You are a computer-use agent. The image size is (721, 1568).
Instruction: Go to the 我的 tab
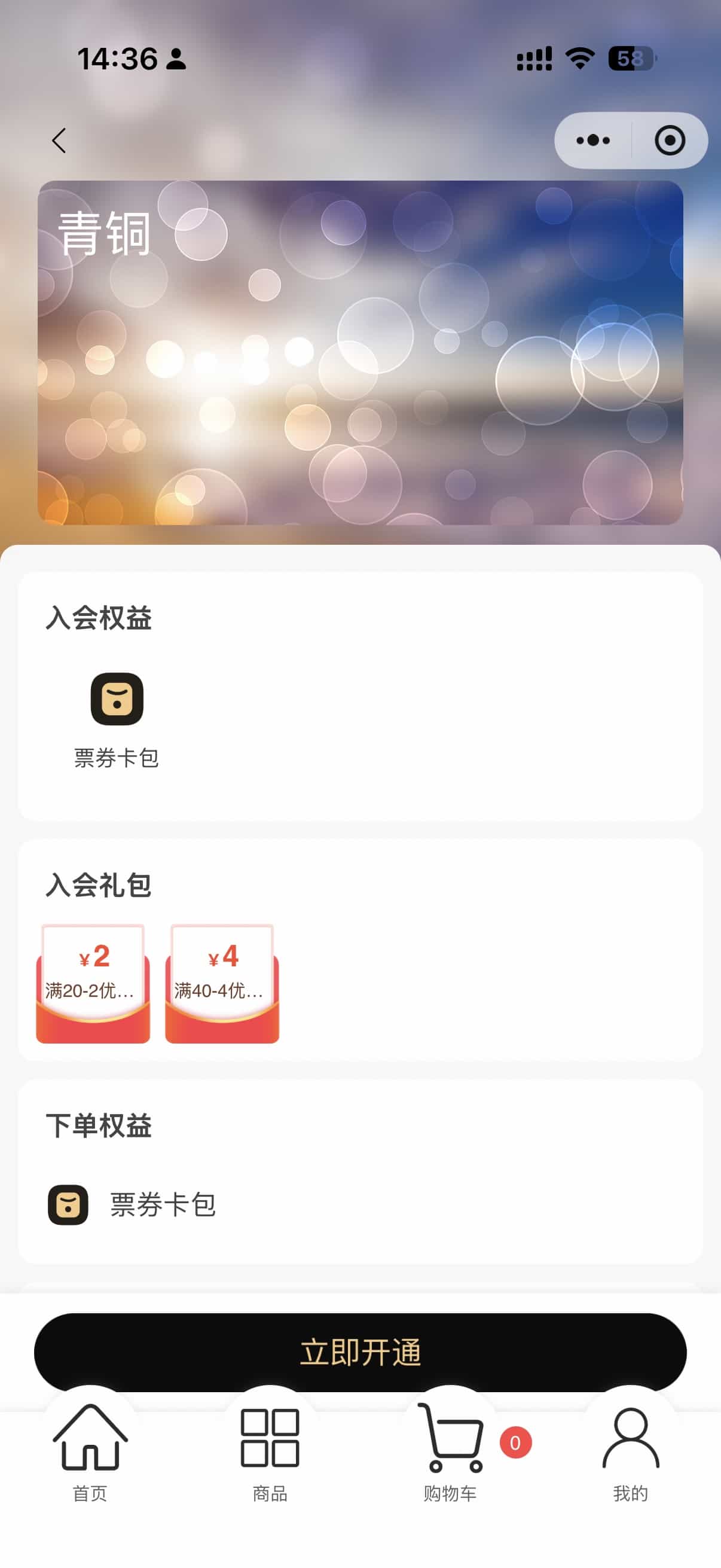tap(631, 1454)
